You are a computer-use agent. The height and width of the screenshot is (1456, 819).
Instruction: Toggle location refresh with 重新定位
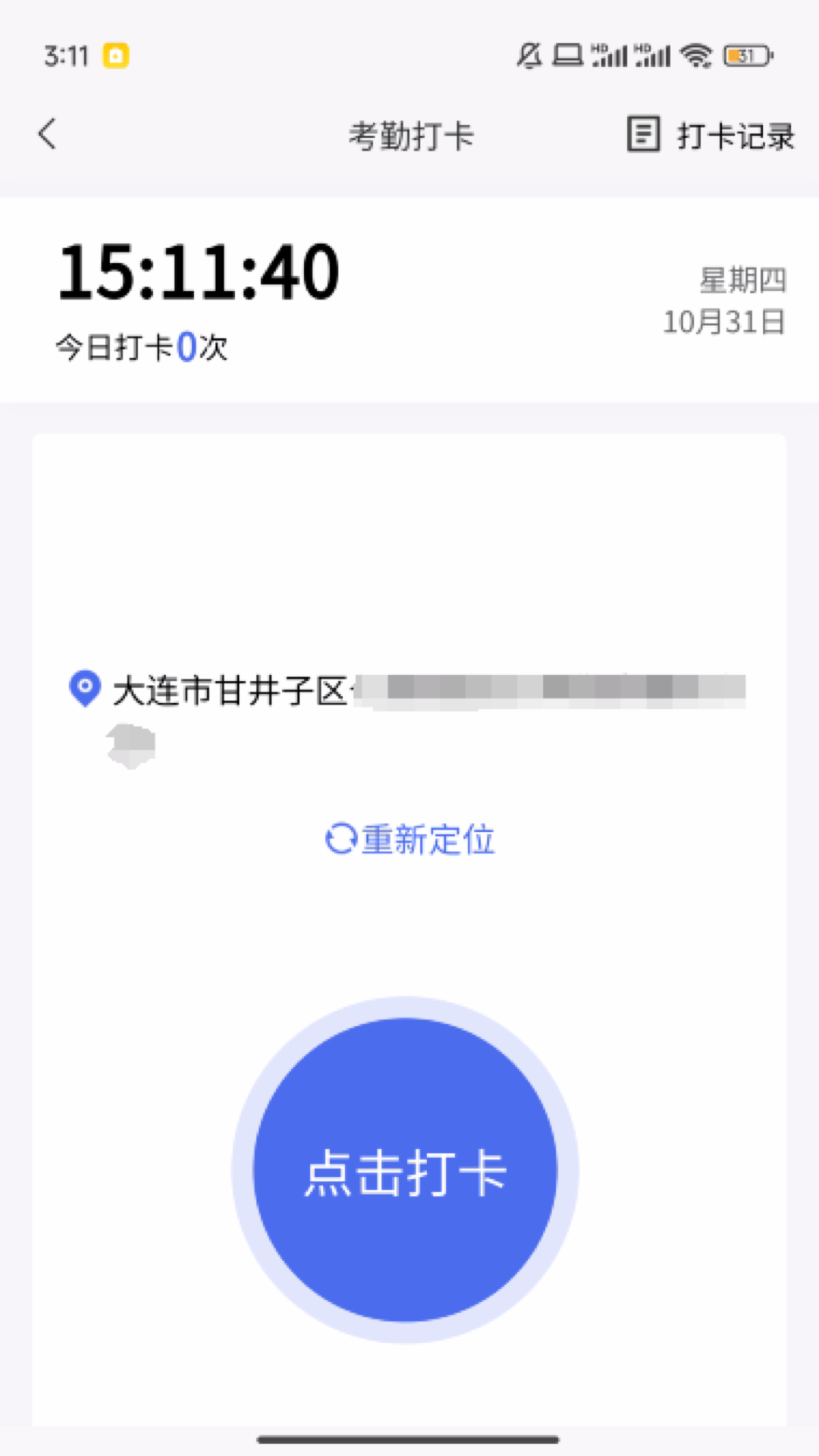coord(428,839)
